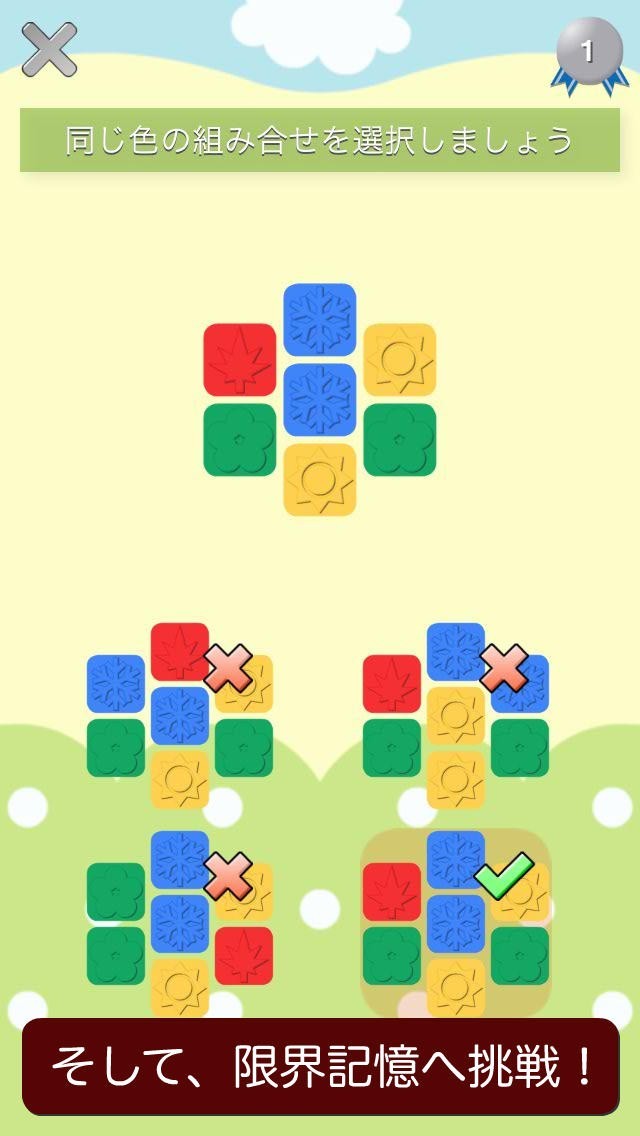Viewport: 640px width, 1136px height.
Task: Choose the answer with red leaf on top
Action: pyautogui.click(x=179, y=715)
